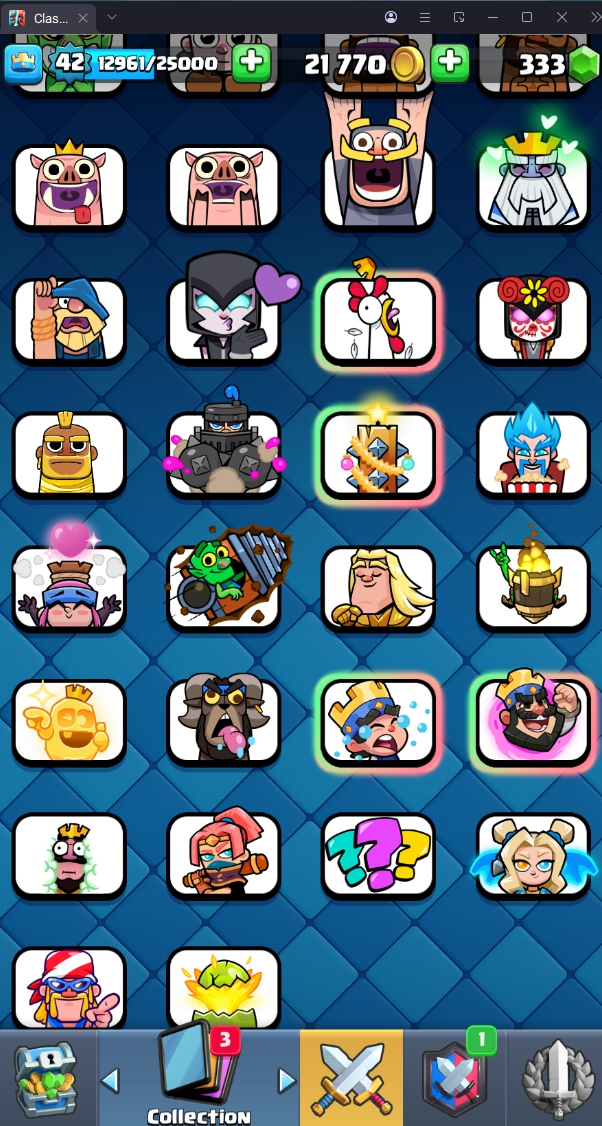602x1126 pixels.
Task: Select the goblin drill emote
Action: click(x=224, y=587)
